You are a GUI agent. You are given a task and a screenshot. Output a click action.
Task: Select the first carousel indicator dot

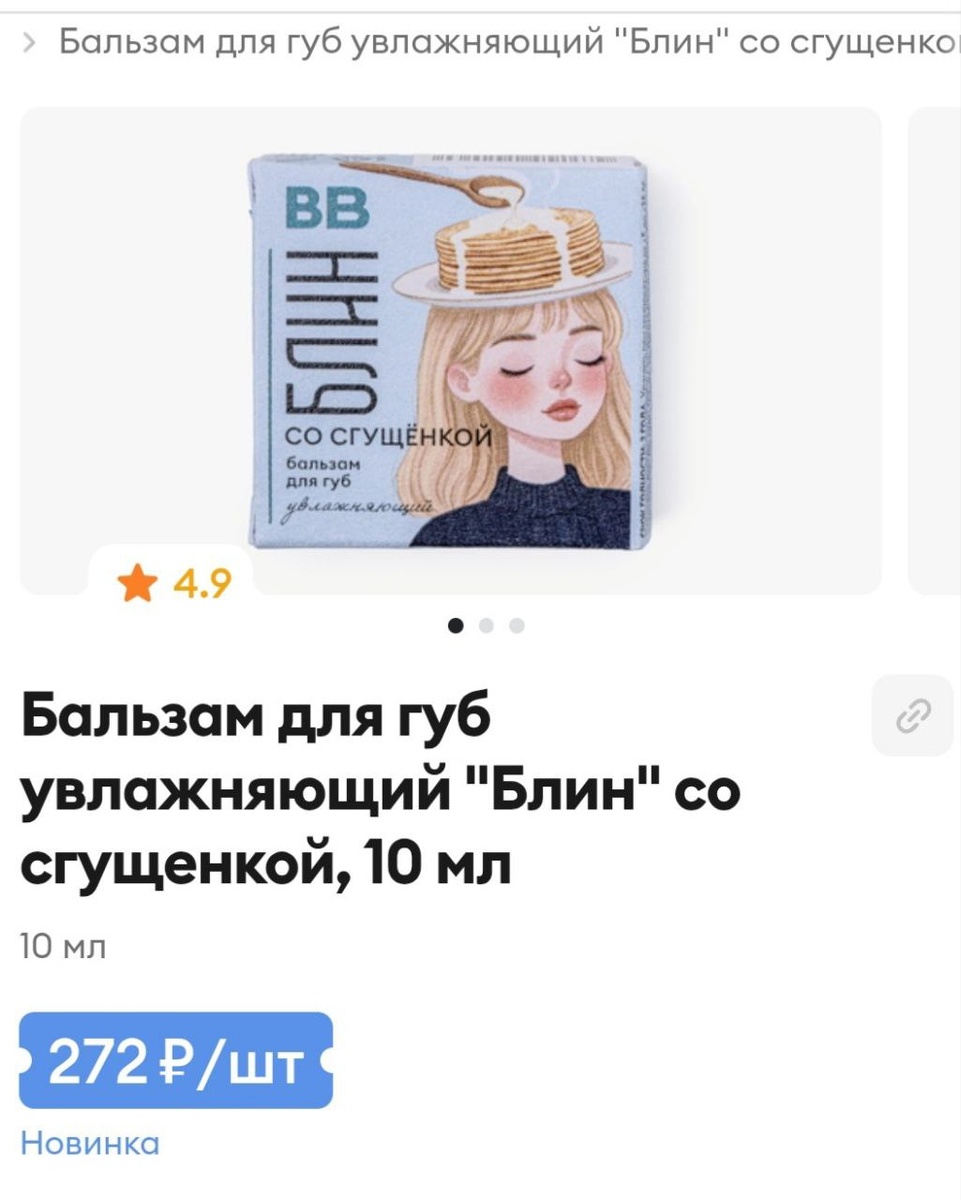click(457, 624)
